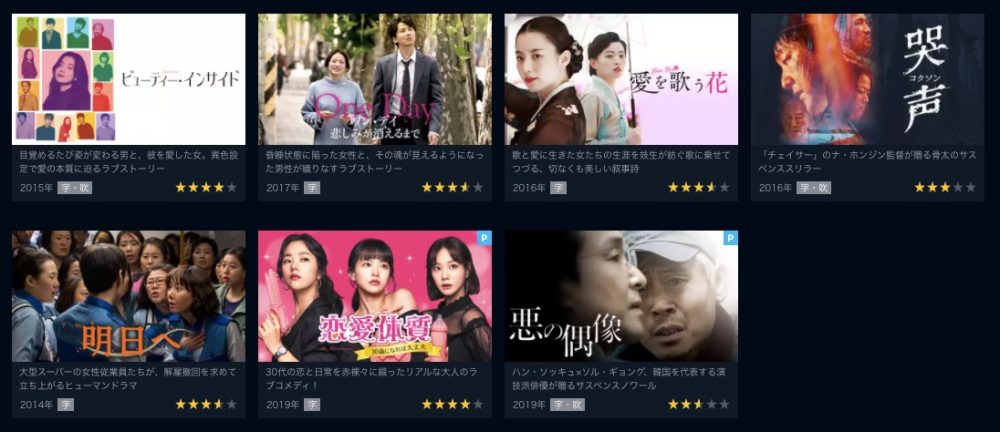
Task: View the 明日へ drama card
Action: (128, 297)
